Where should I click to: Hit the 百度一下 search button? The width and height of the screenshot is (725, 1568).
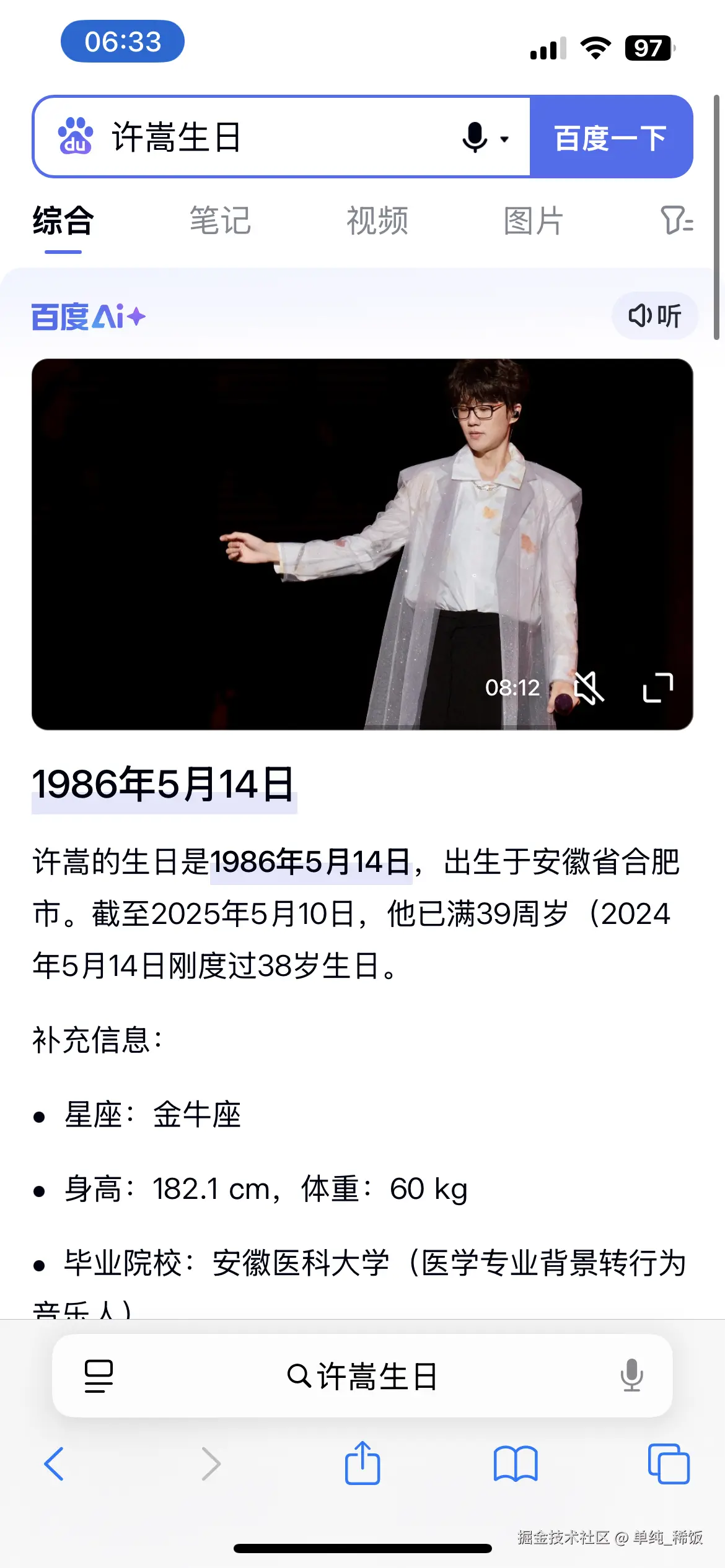tap(610, 137)
